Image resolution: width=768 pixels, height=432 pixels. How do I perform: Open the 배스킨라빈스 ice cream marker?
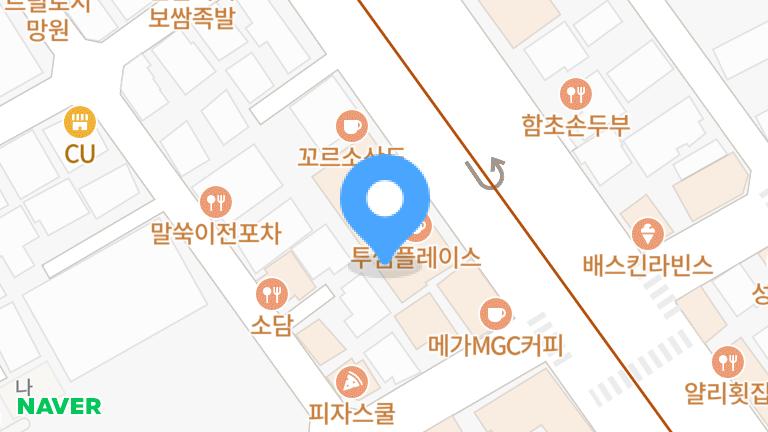tap(647, 235)
